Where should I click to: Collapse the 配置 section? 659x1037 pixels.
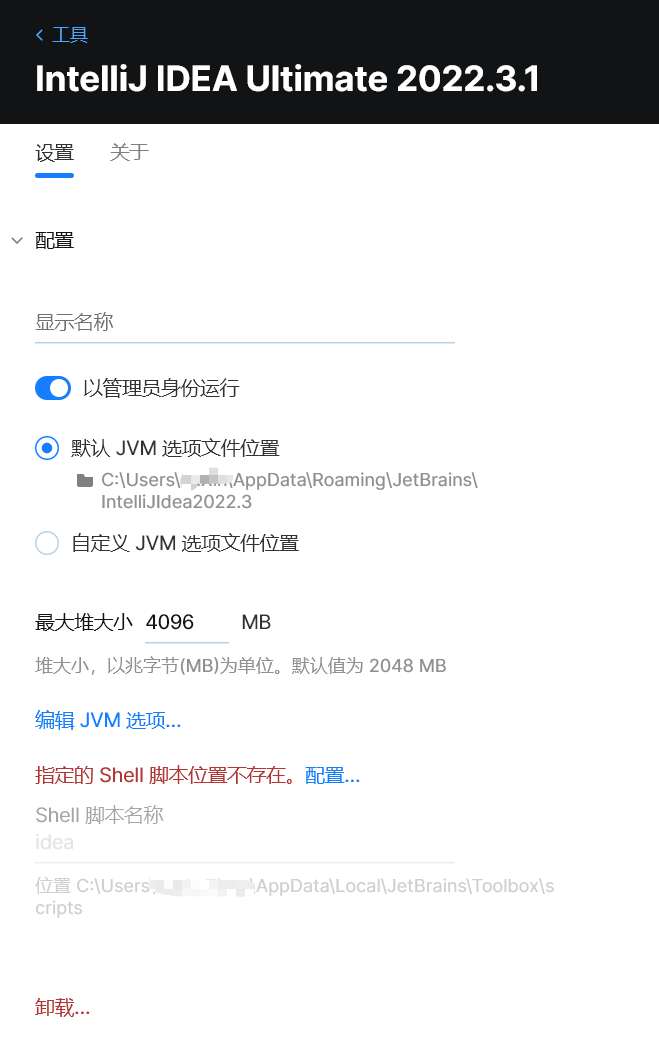17,241
